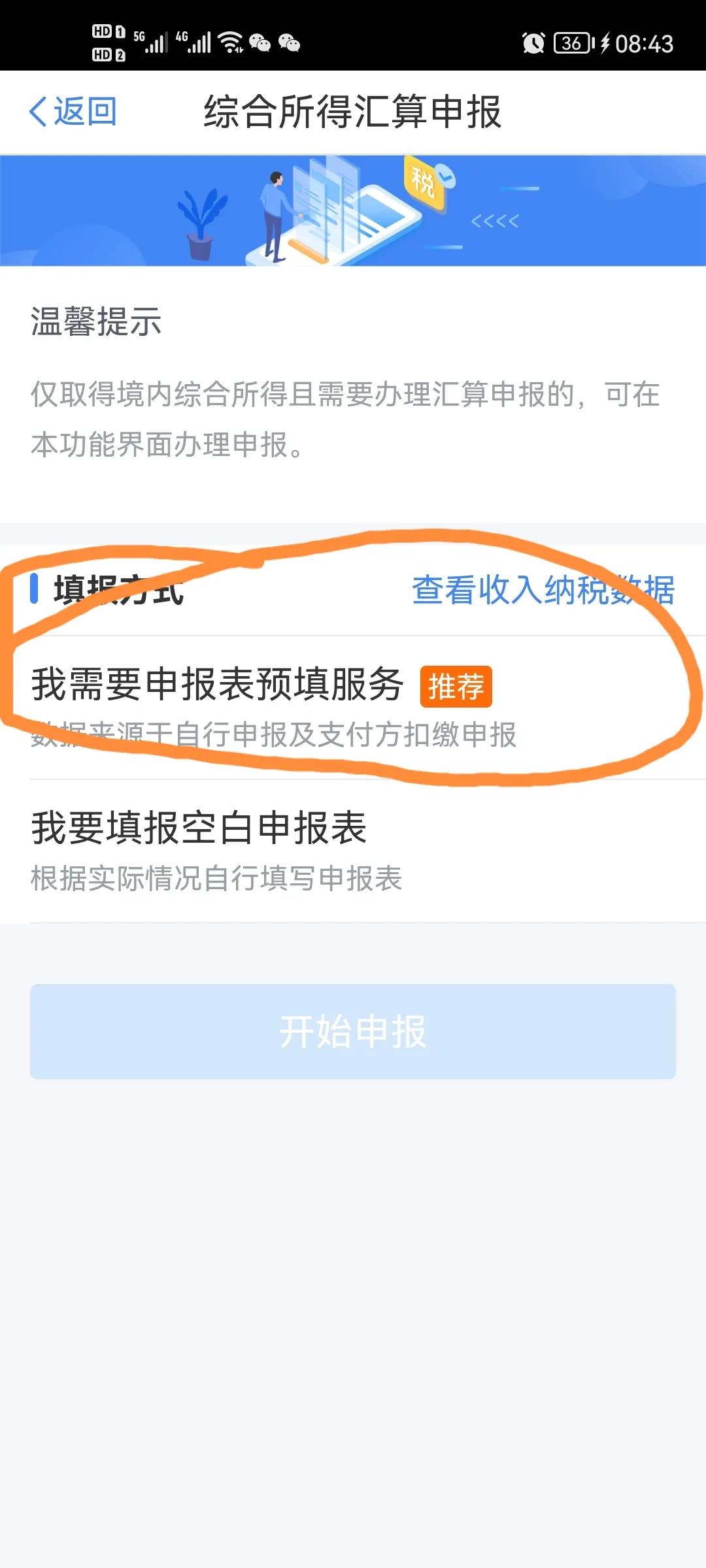This screenshot has width=706, height=1568.
Task: Tap the 推荐 badge next to prefill option
Action: tap(458, 685)
